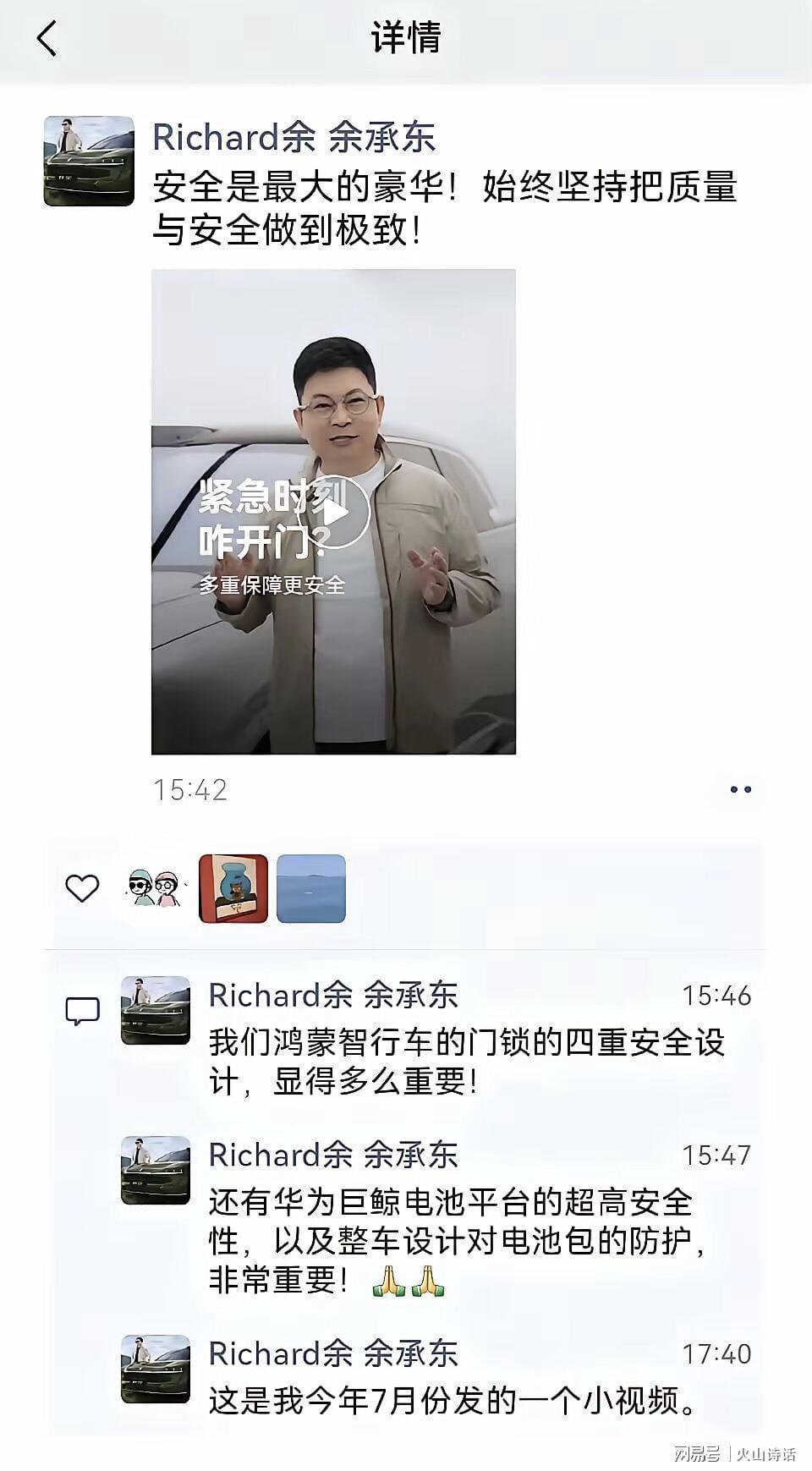Go back using the top-left arrow
Image resolution: width=812 pixels, height=1471 pixels.
[47, 39]
